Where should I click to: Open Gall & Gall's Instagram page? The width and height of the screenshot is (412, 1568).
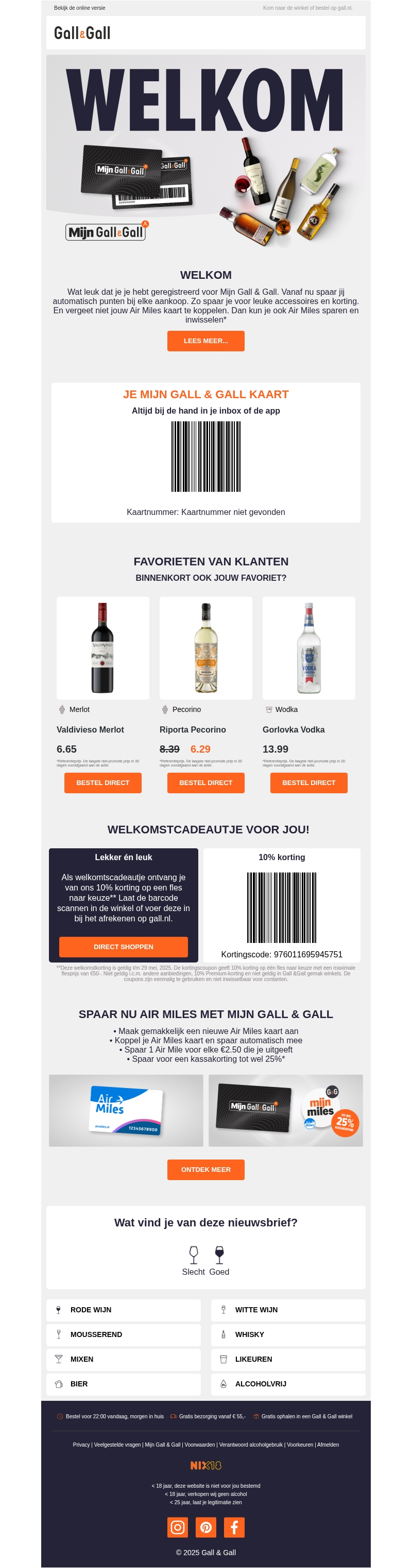(177, 1527)
